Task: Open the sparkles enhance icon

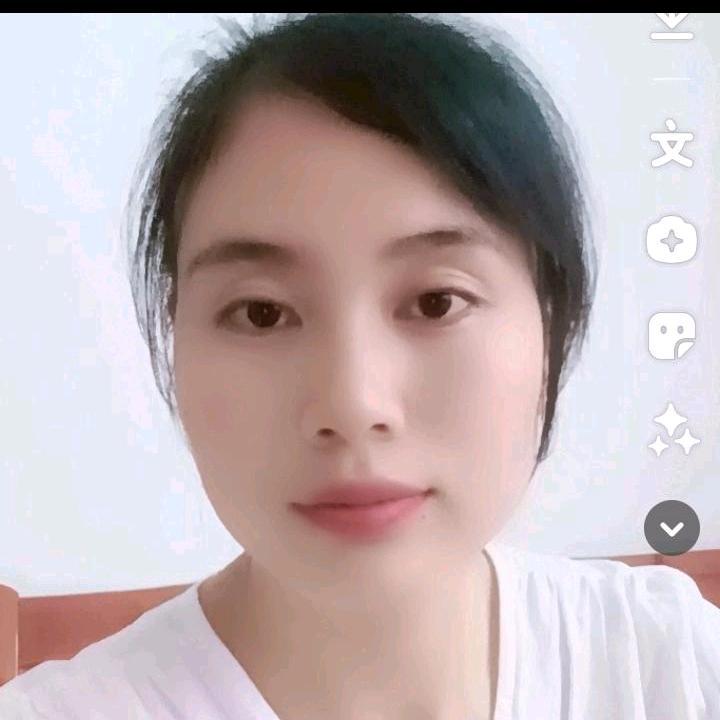Action: (x=672, y=431)
